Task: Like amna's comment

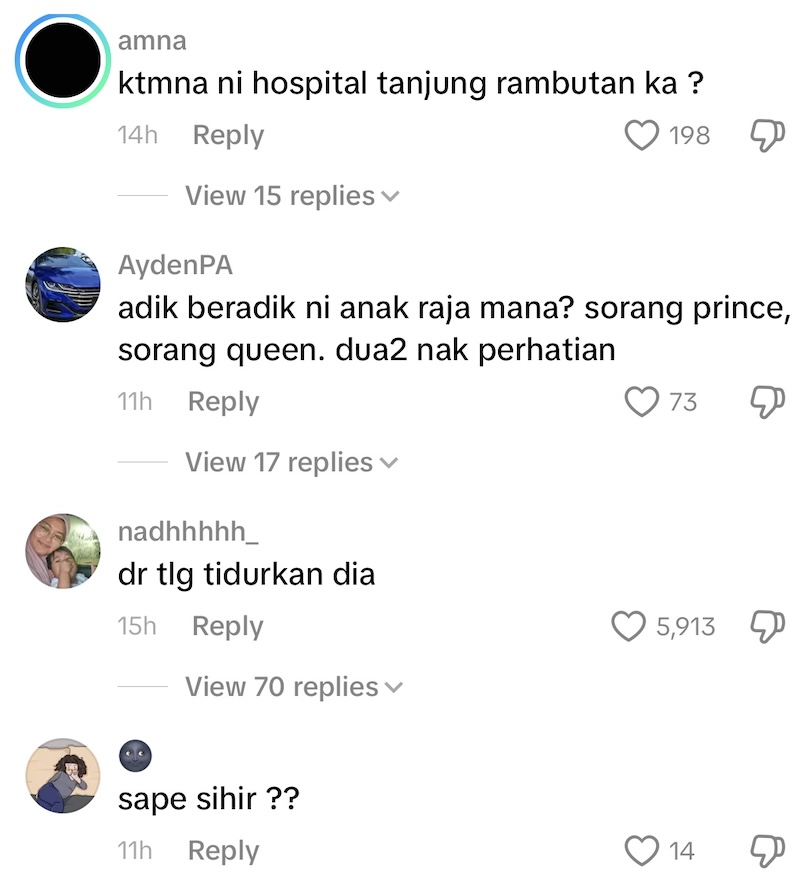Action: click(642, 135)
